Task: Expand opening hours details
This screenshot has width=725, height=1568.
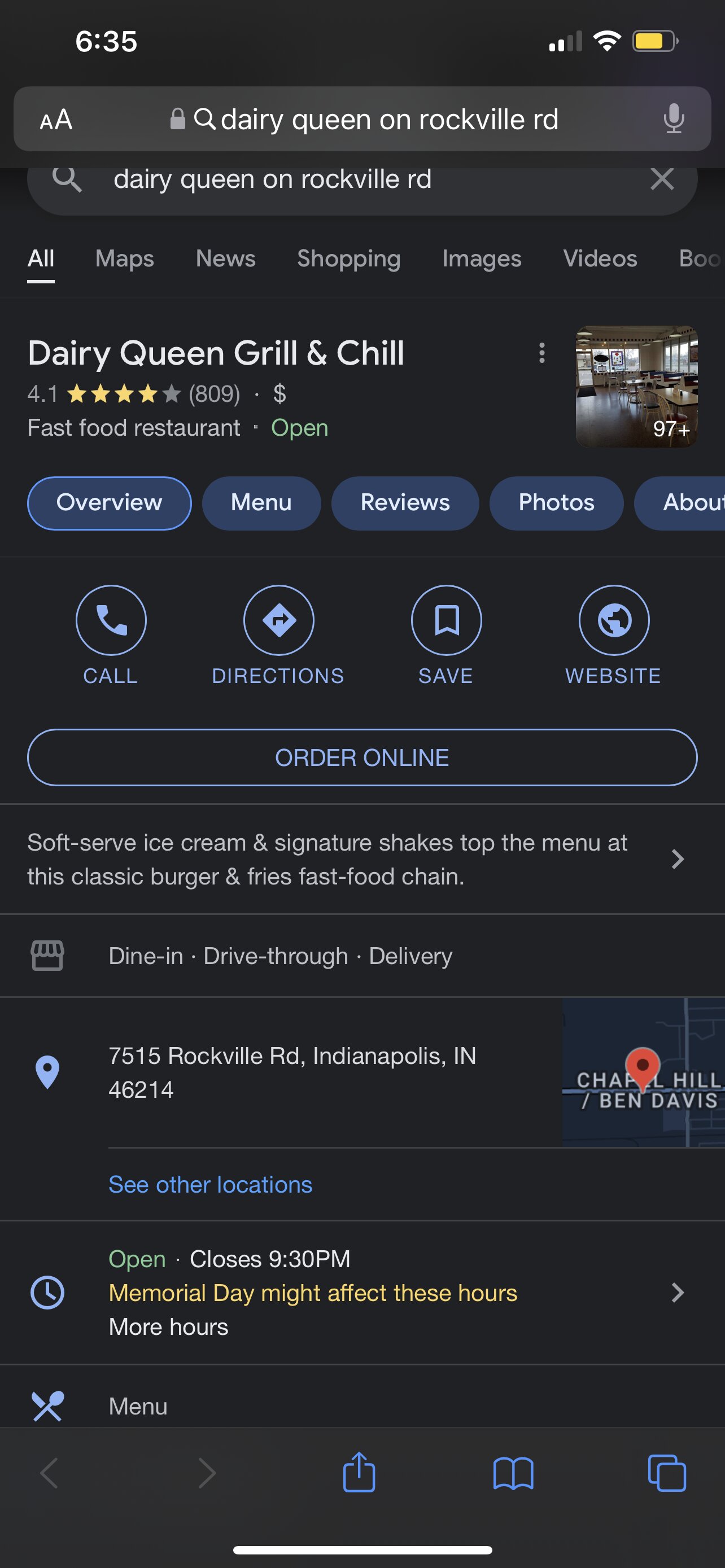Action: point(677,1292)
